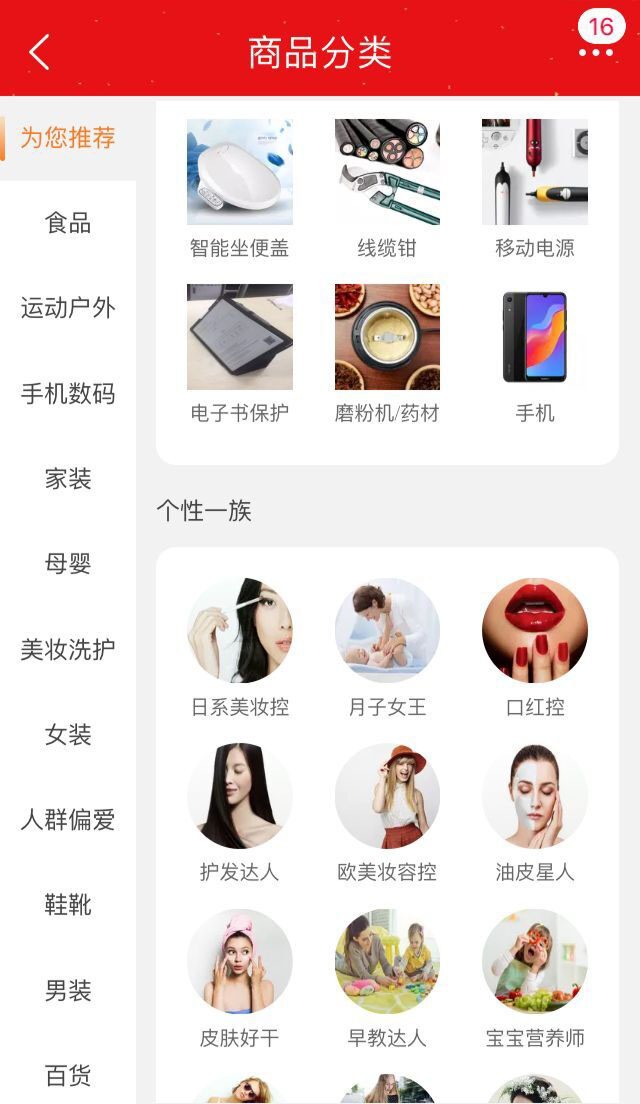Viewport: 640px width, 1104px height.
Task: Tap the 线缆钳 item
Action: pos(387,186)
